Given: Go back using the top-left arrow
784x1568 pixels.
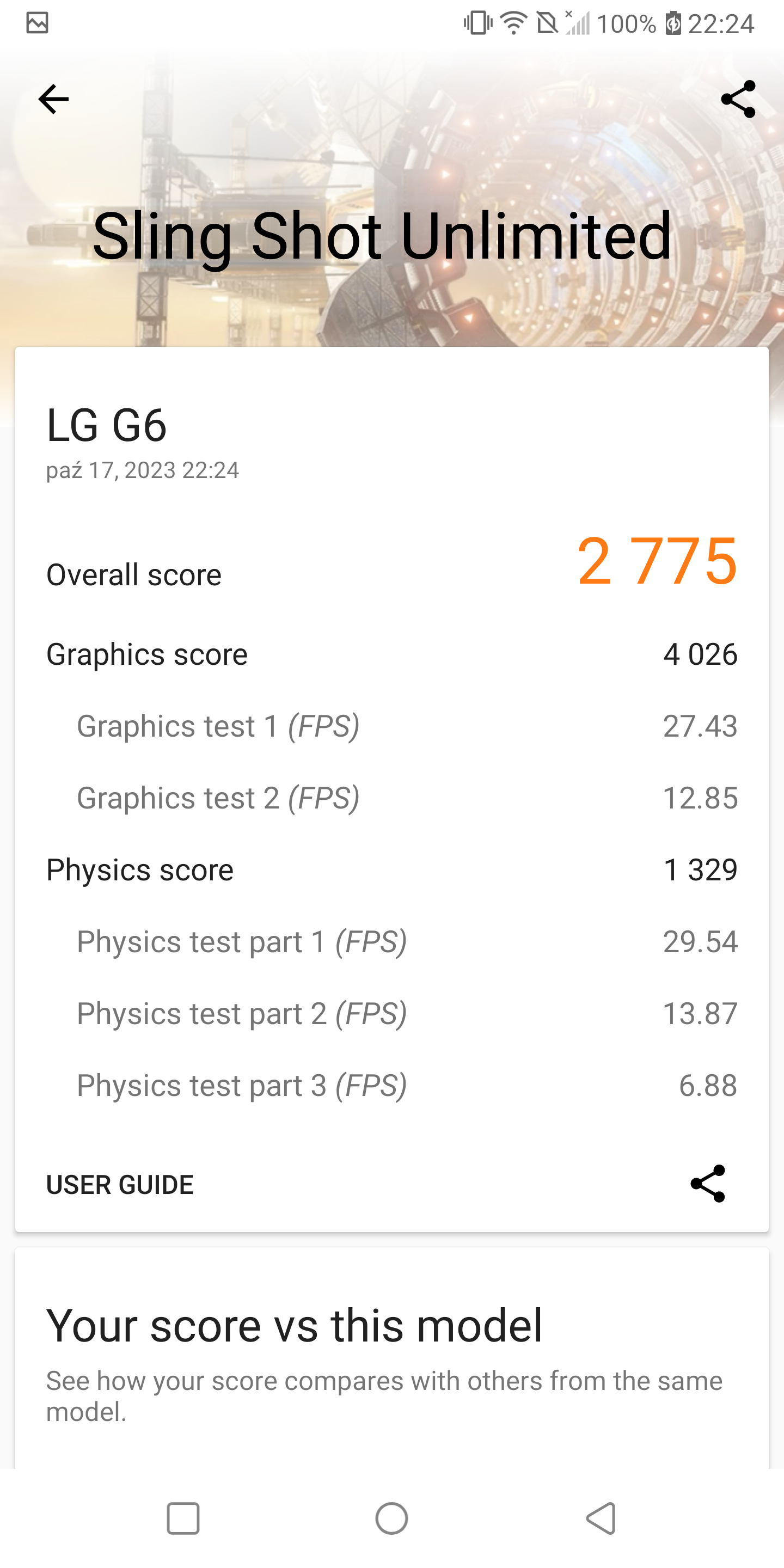Looking at the screenshot, I should coord(53,99).
